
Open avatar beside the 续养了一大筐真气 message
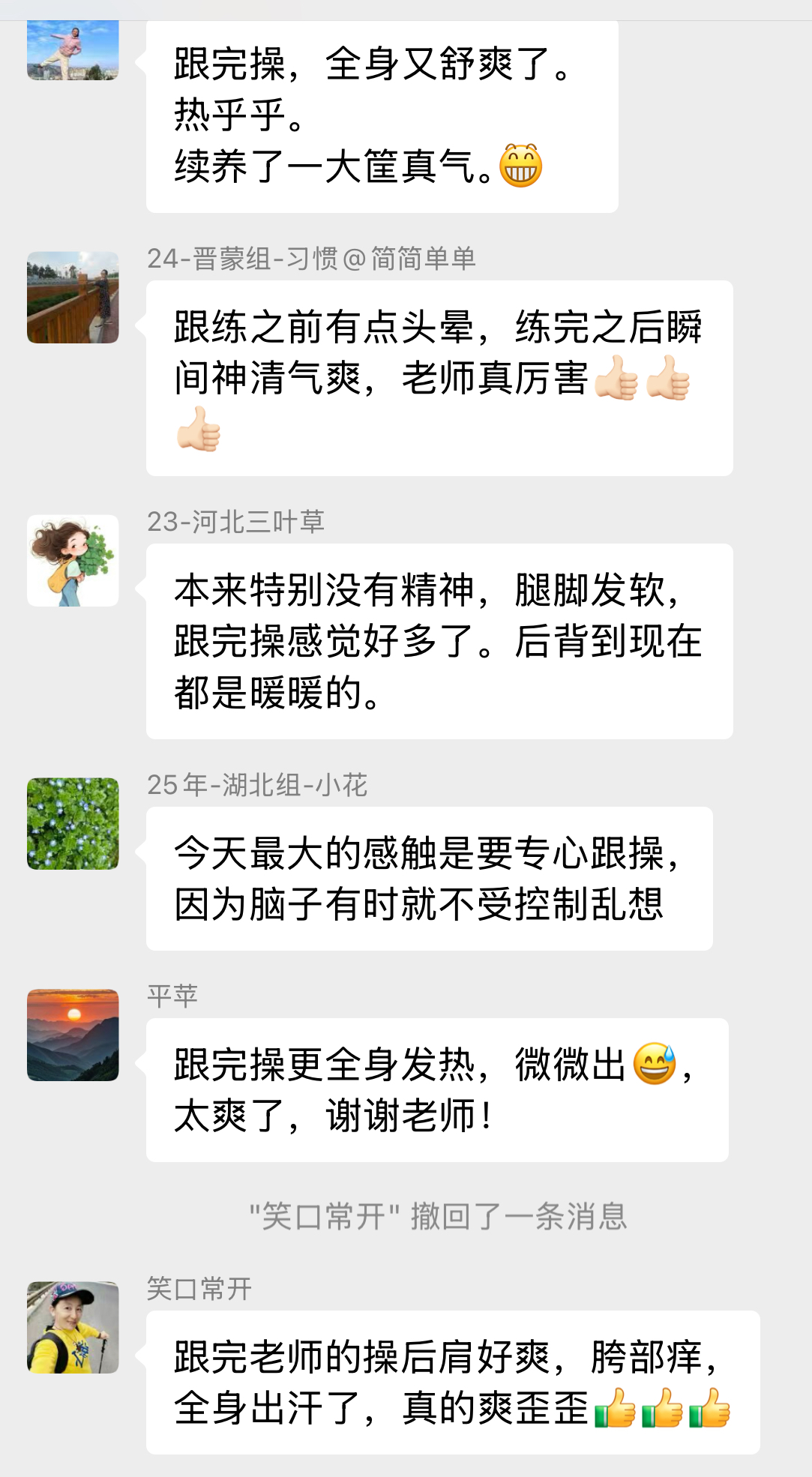click(x=73, y=51)
